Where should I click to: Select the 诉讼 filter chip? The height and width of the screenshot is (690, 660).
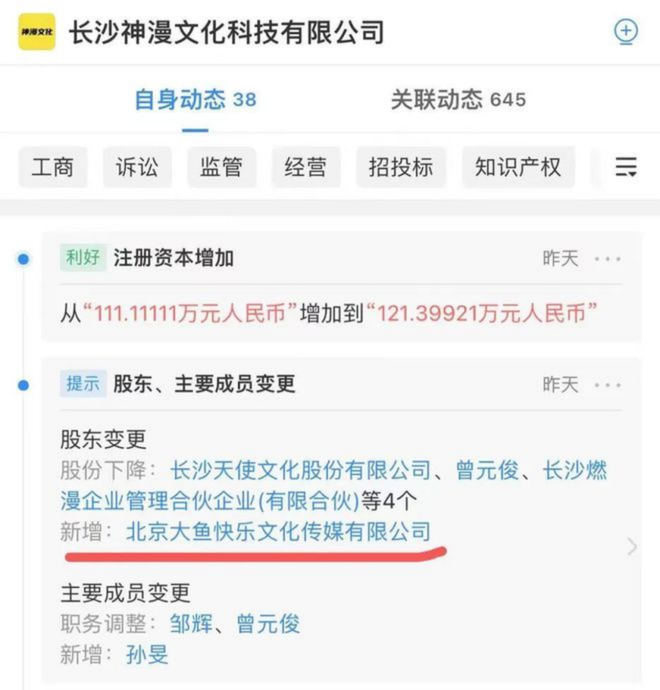[137, 167]
